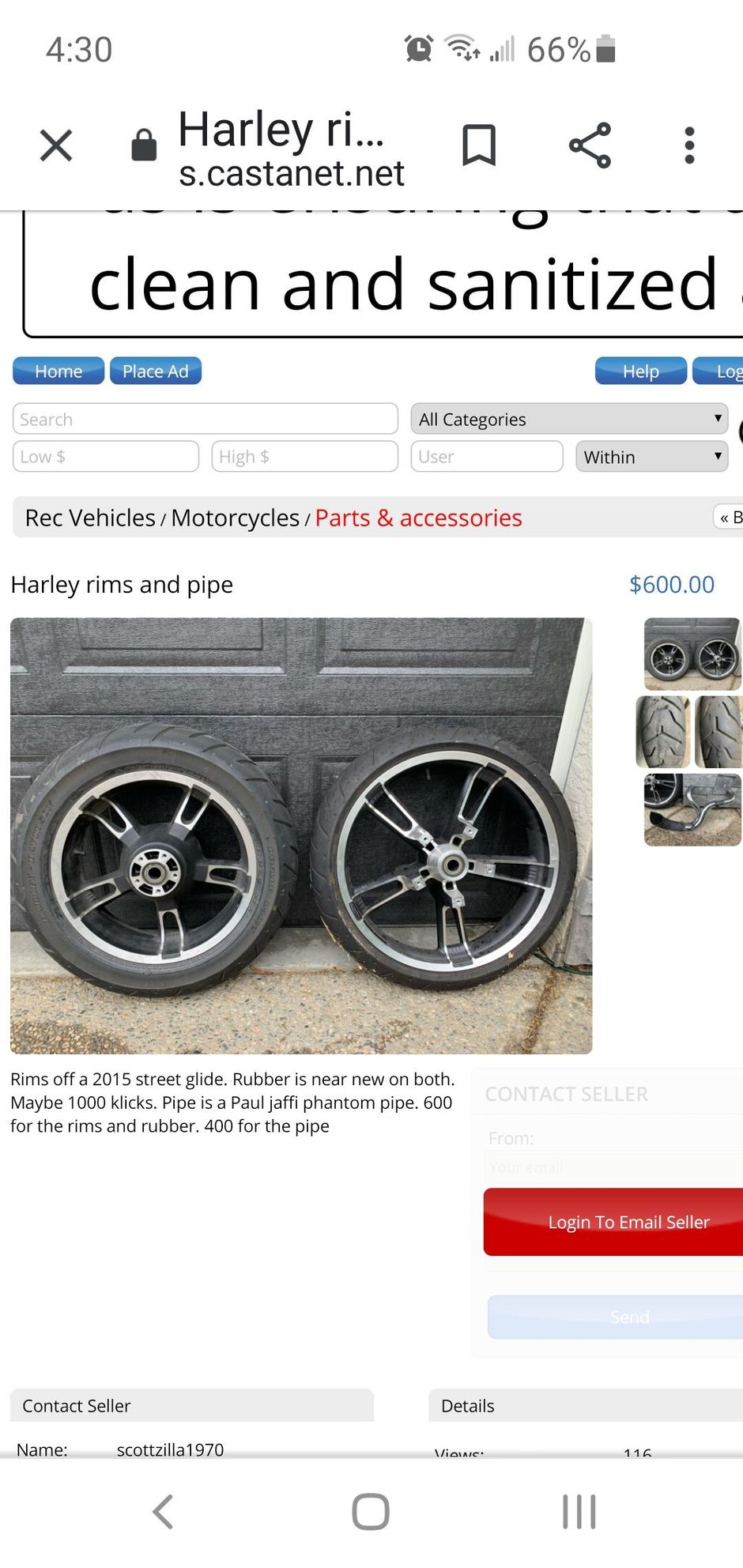
Task: Focus the Search text field
Action: click(x=206, y=419)
